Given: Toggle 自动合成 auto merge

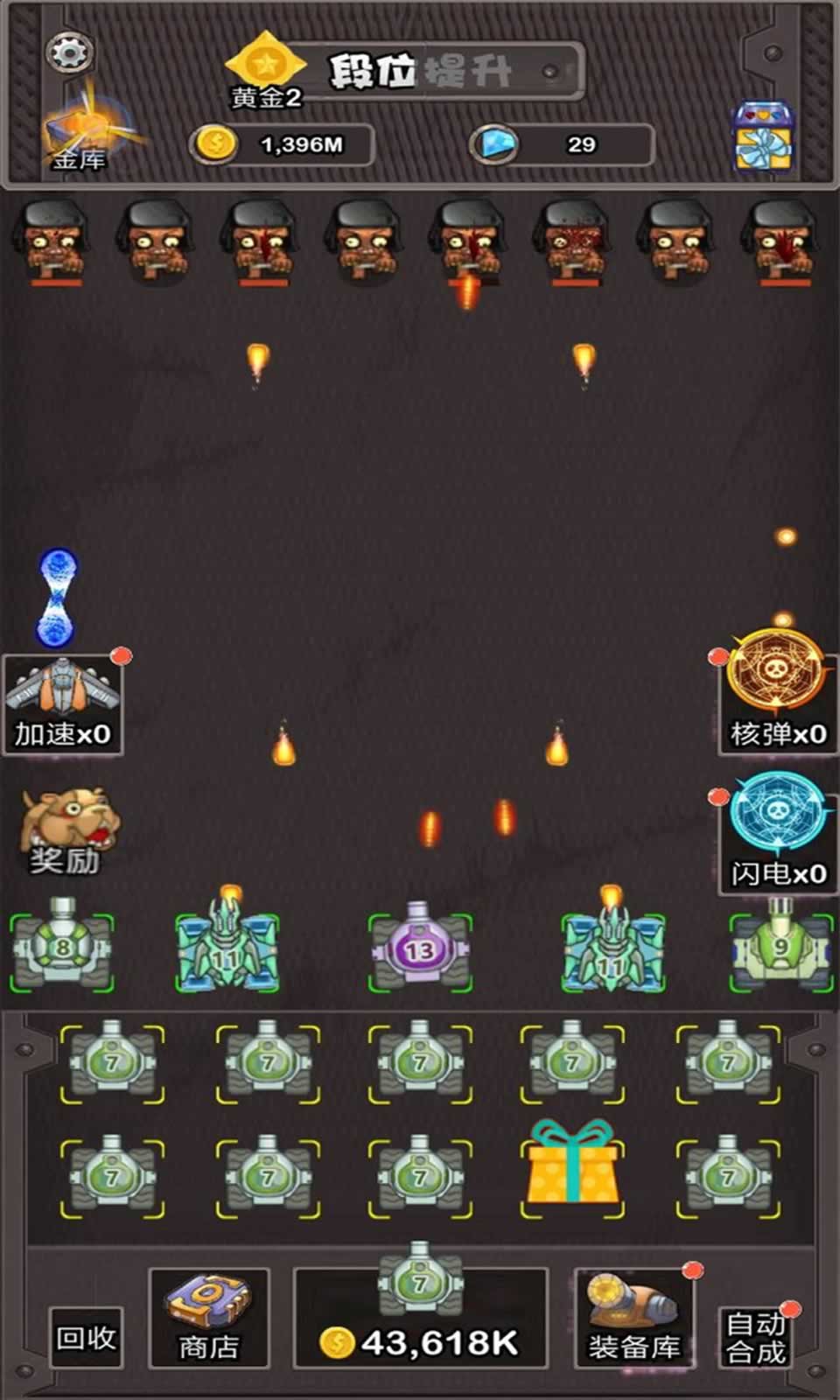Looking at the screenshot, I should coord(757,1337).
